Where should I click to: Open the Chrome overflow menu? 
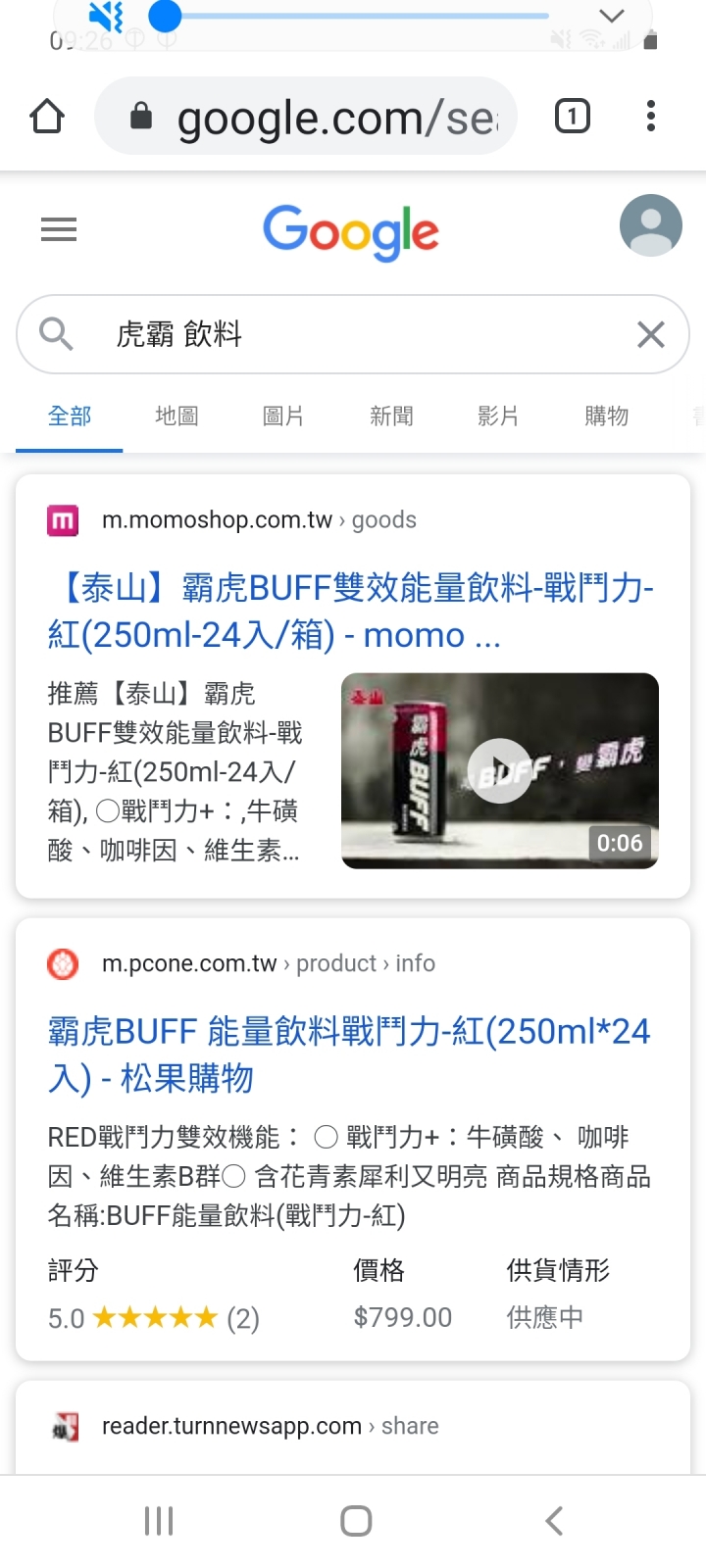(x=651, y=117)
